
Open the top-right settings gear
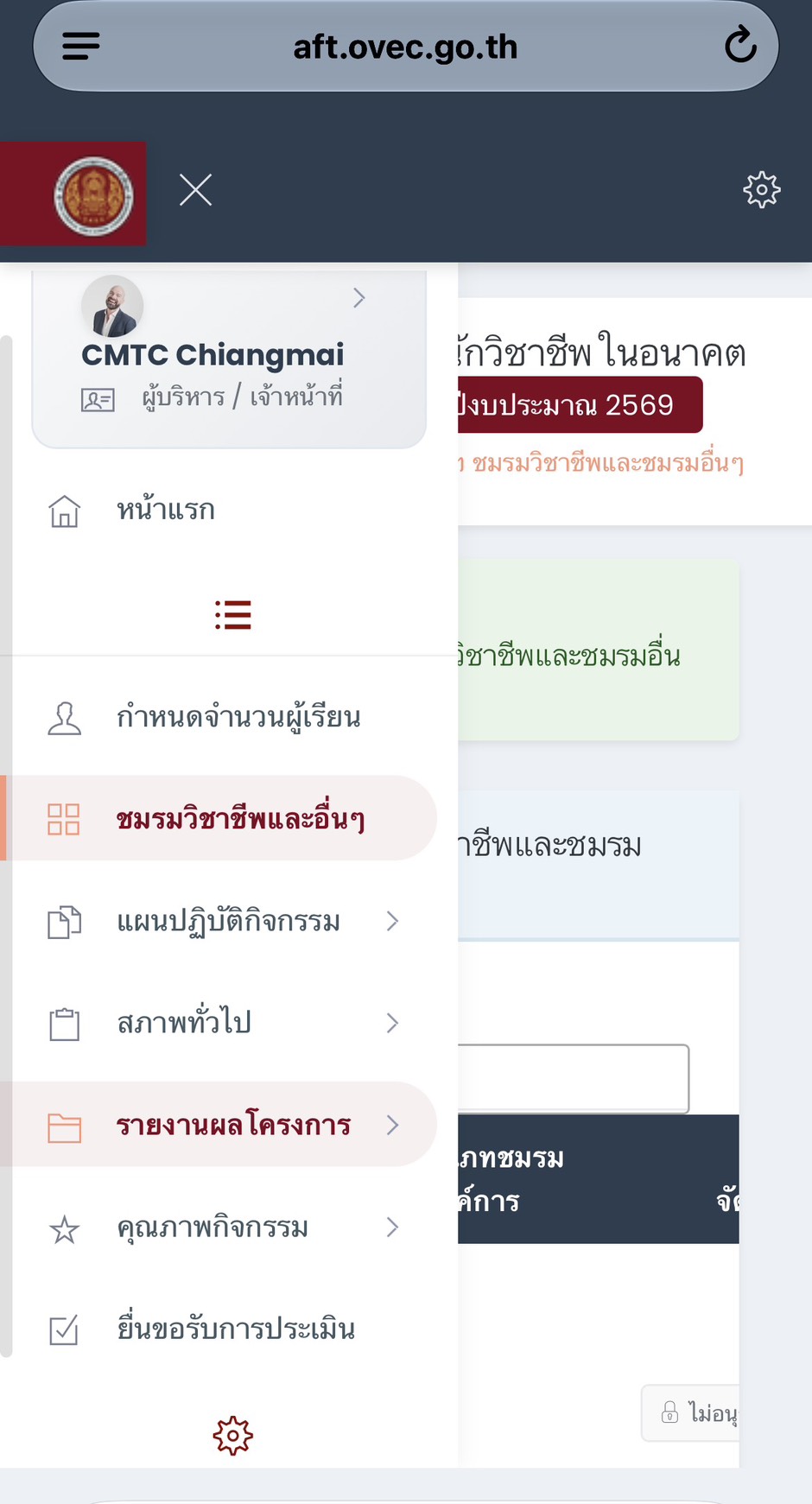click(762, 189)
